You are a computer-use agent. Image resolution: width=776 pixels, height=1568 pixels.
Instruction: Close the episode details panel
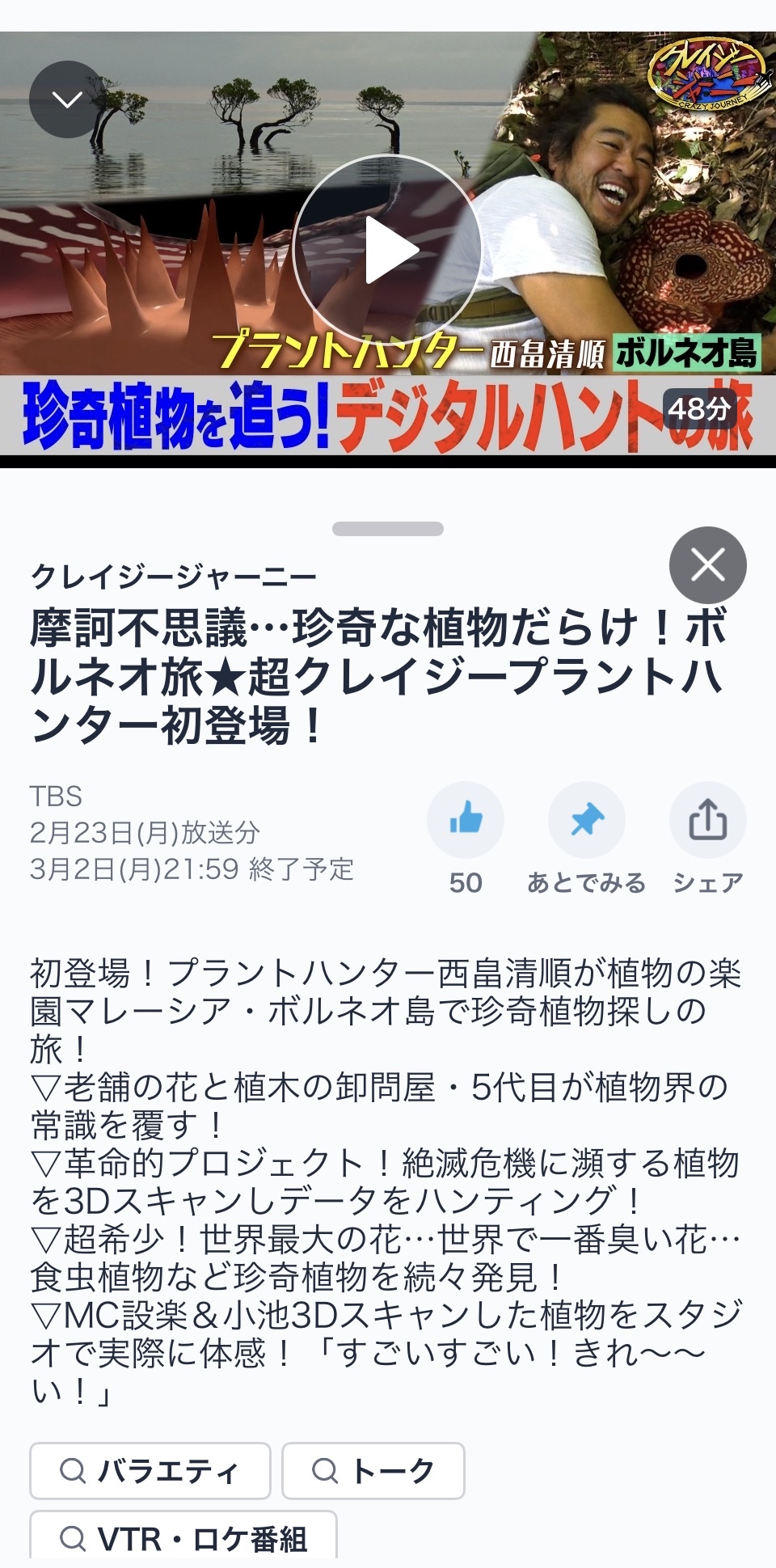click(707, 565)
